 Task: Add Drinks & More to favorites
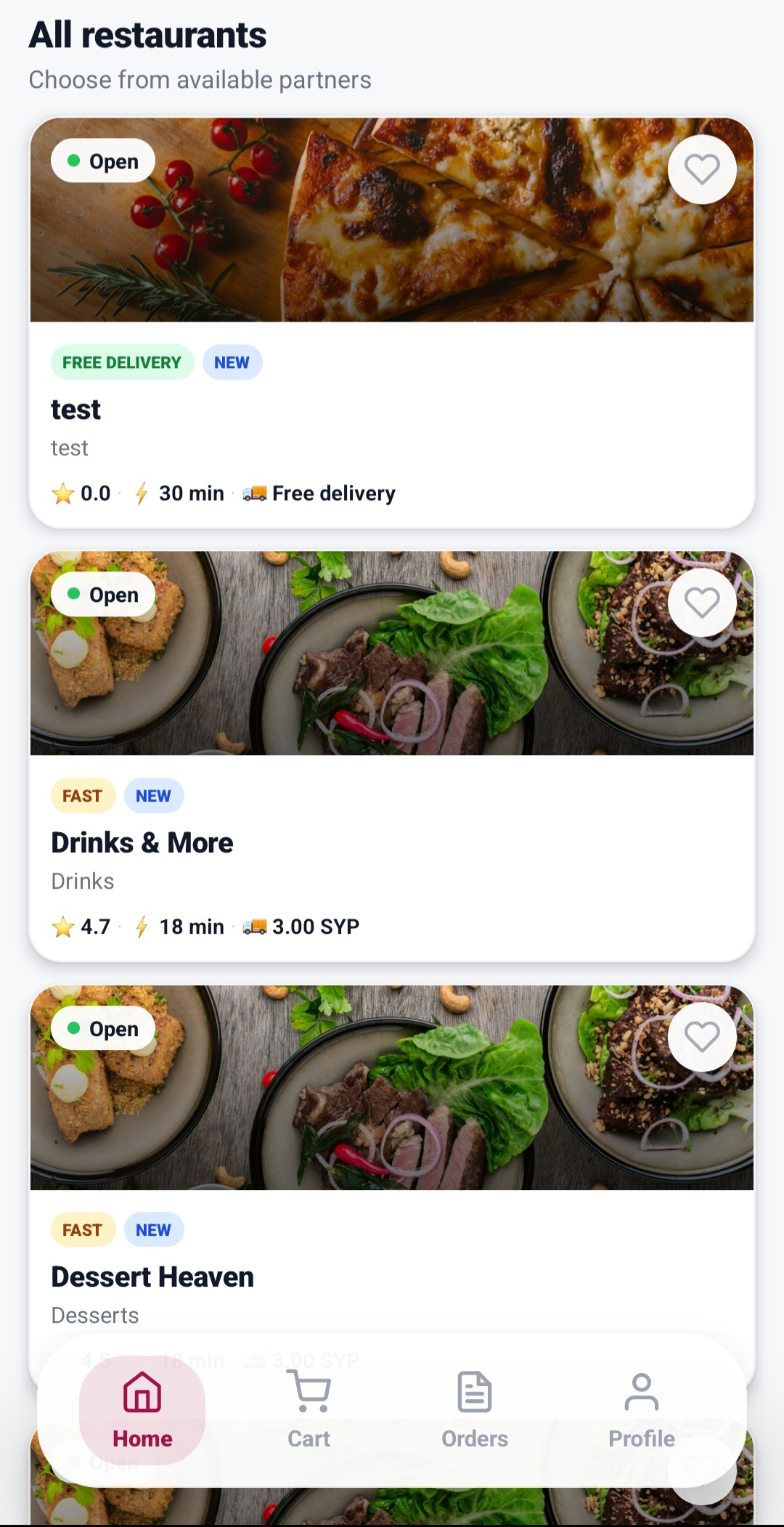(x=702, y=603)
